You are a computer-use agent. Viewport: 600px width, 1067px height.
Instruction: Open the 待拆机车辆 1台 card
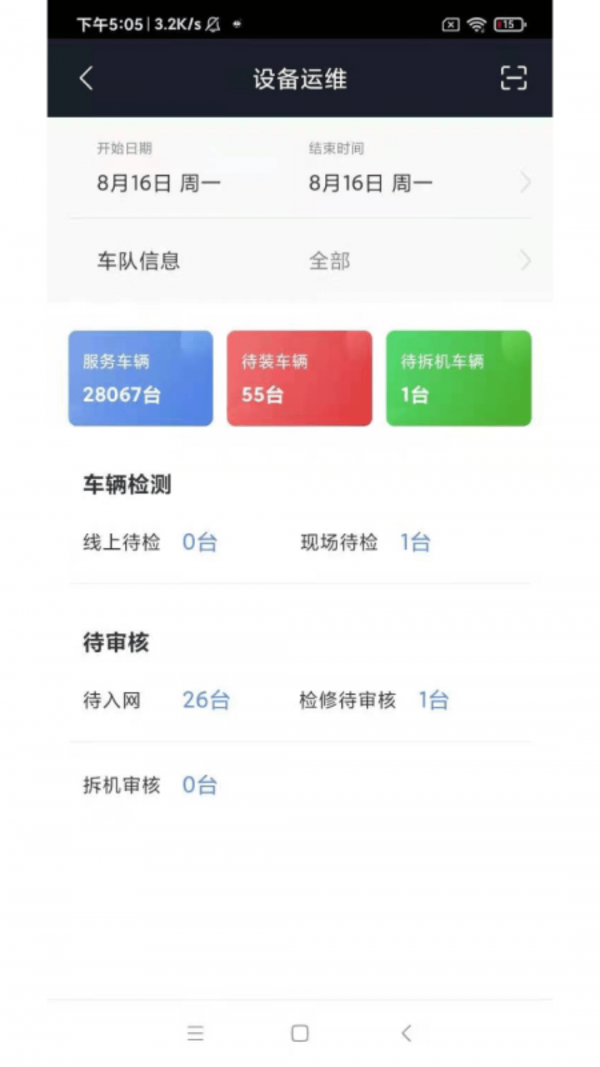click(x=458, y=379)
